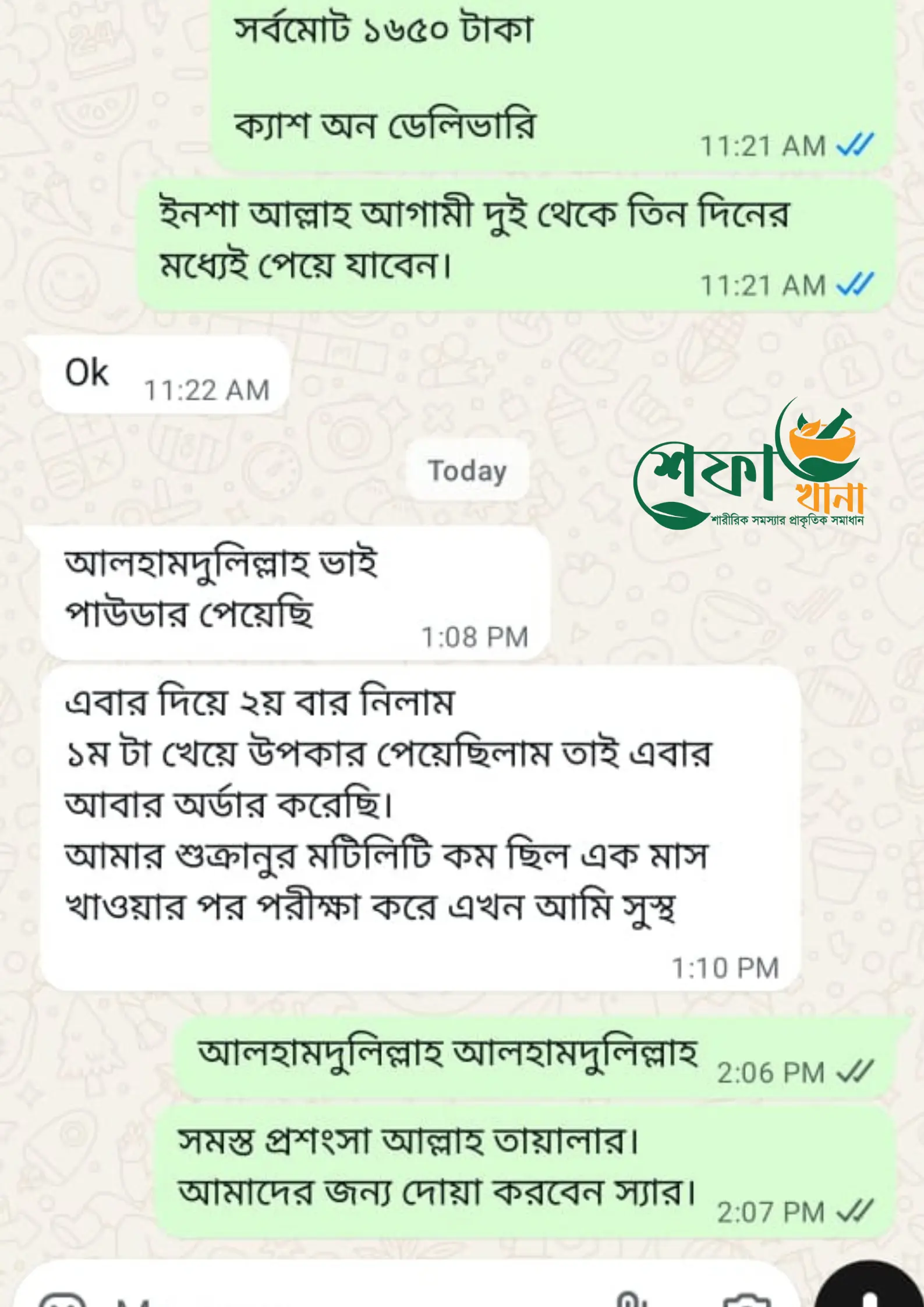Open the camera icon in message bar
The height and width of the screenshot is (1307, 924).
pos(746,1301)
